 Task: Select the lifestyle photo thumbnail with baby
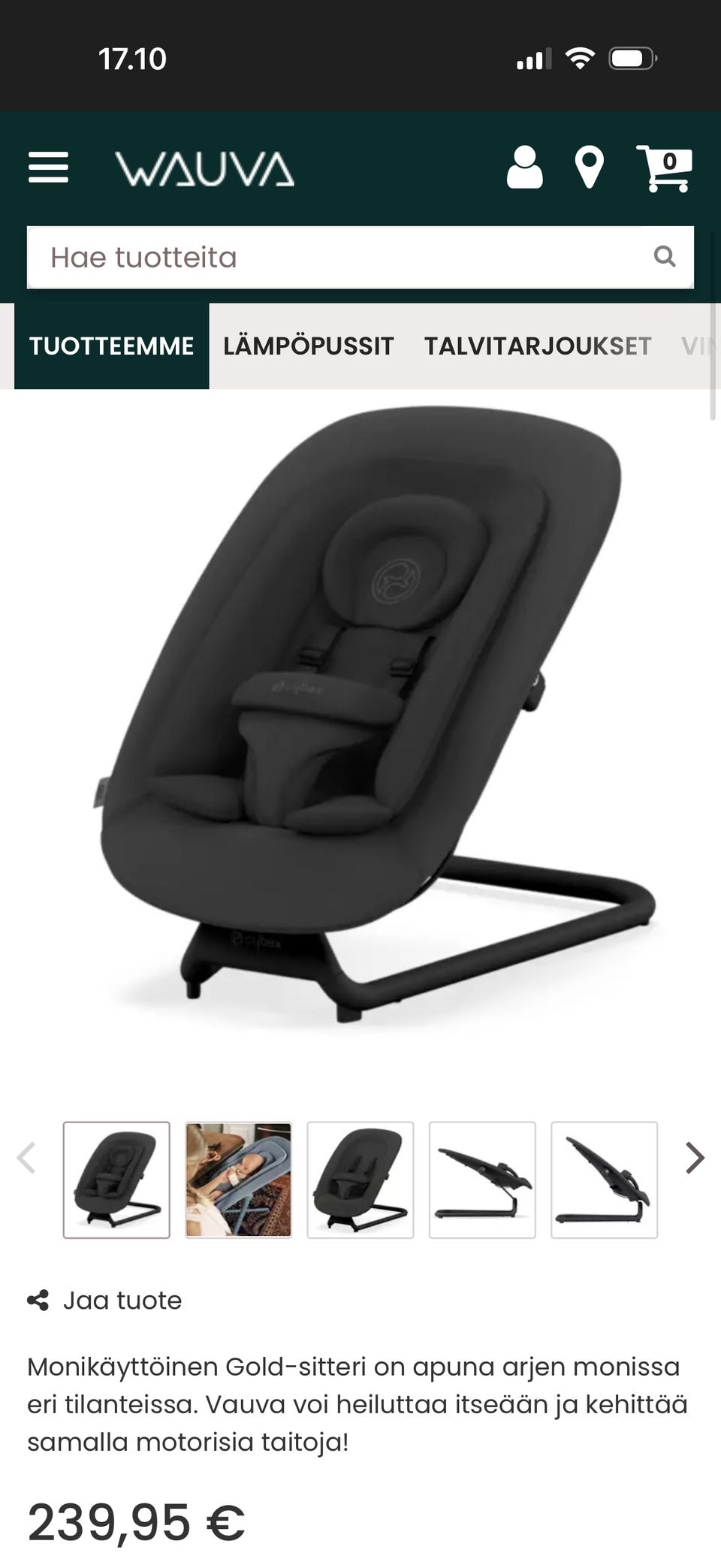238,1180
